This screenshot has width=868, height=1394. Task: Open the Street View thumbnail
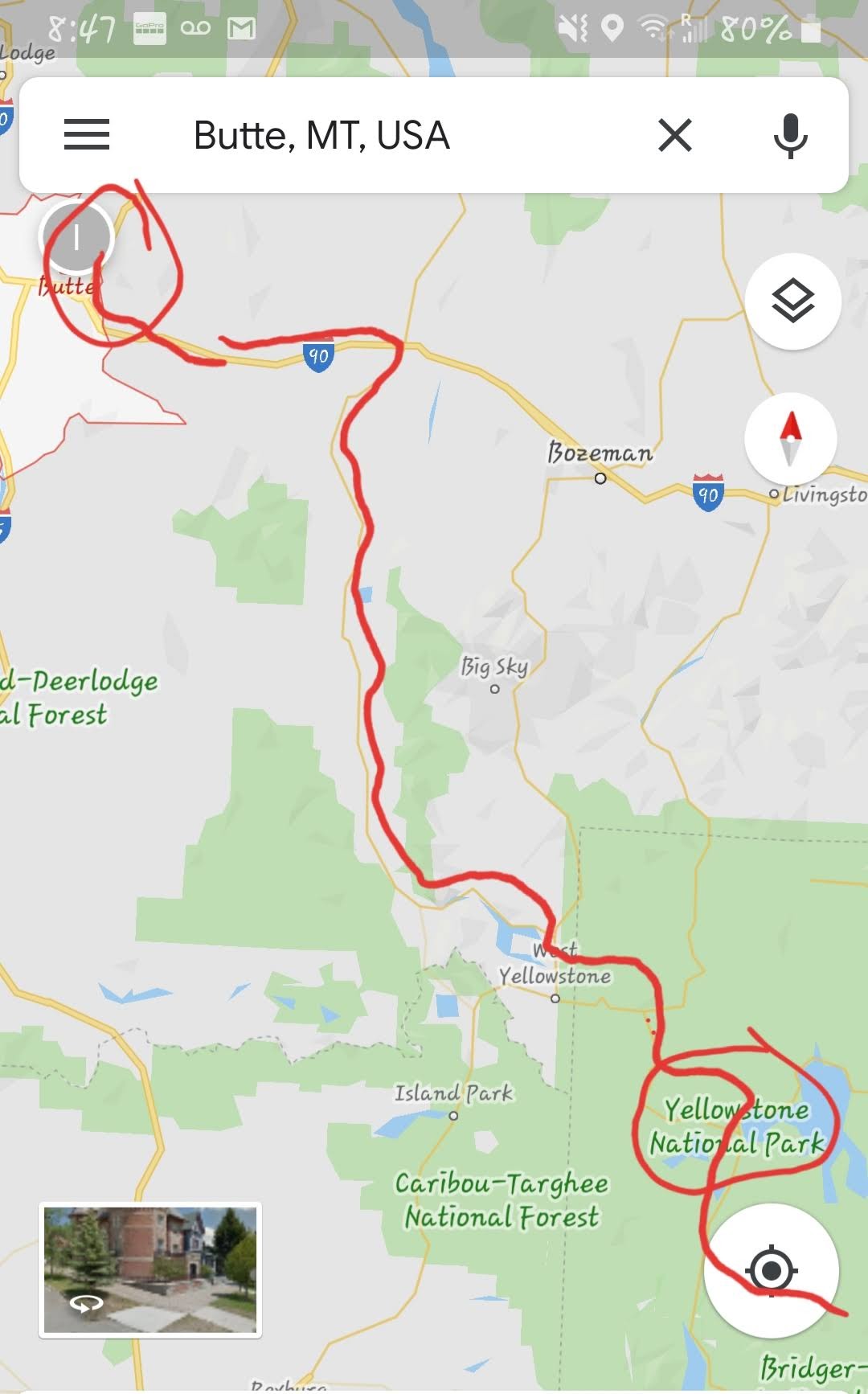click(150, 1270)
